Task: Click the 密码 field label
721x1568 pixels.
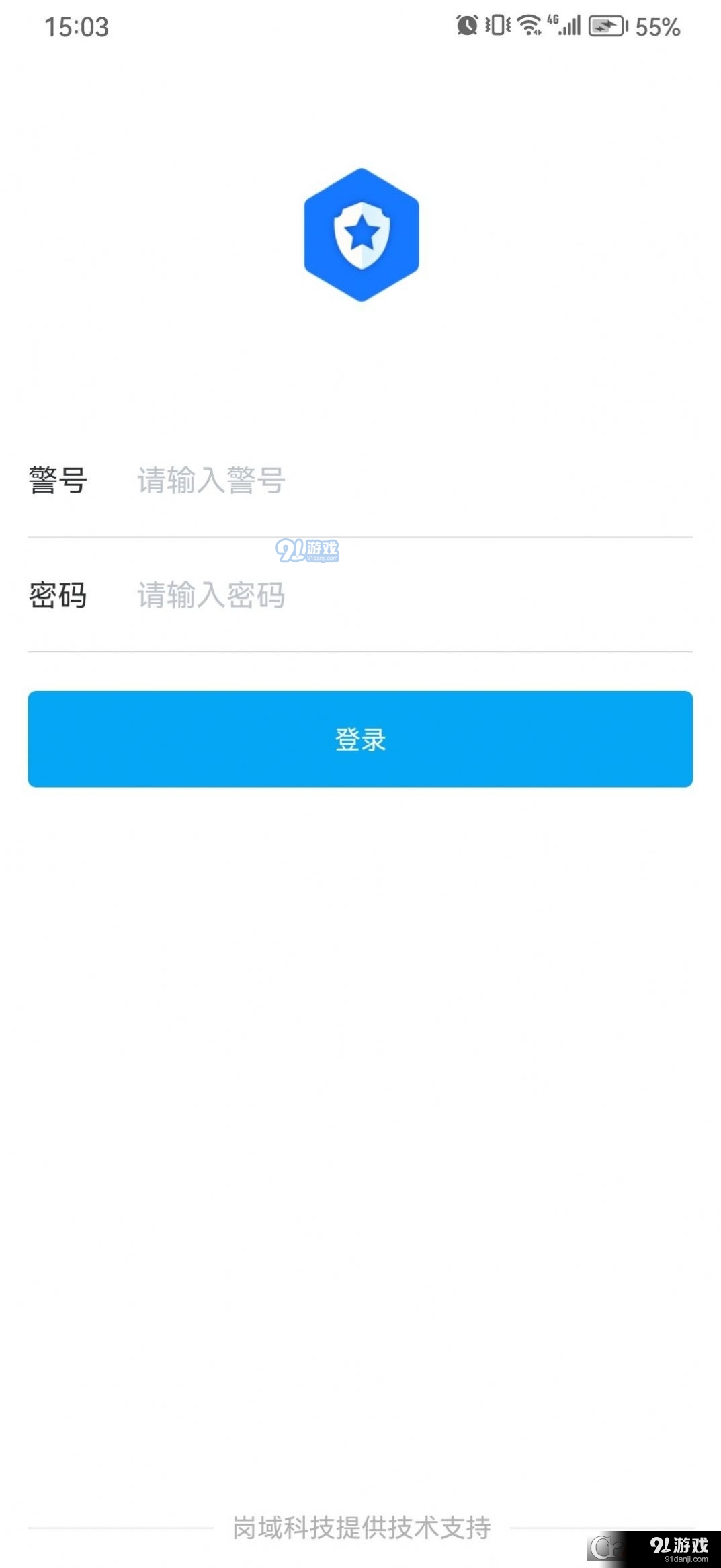Action: point(57,595)
